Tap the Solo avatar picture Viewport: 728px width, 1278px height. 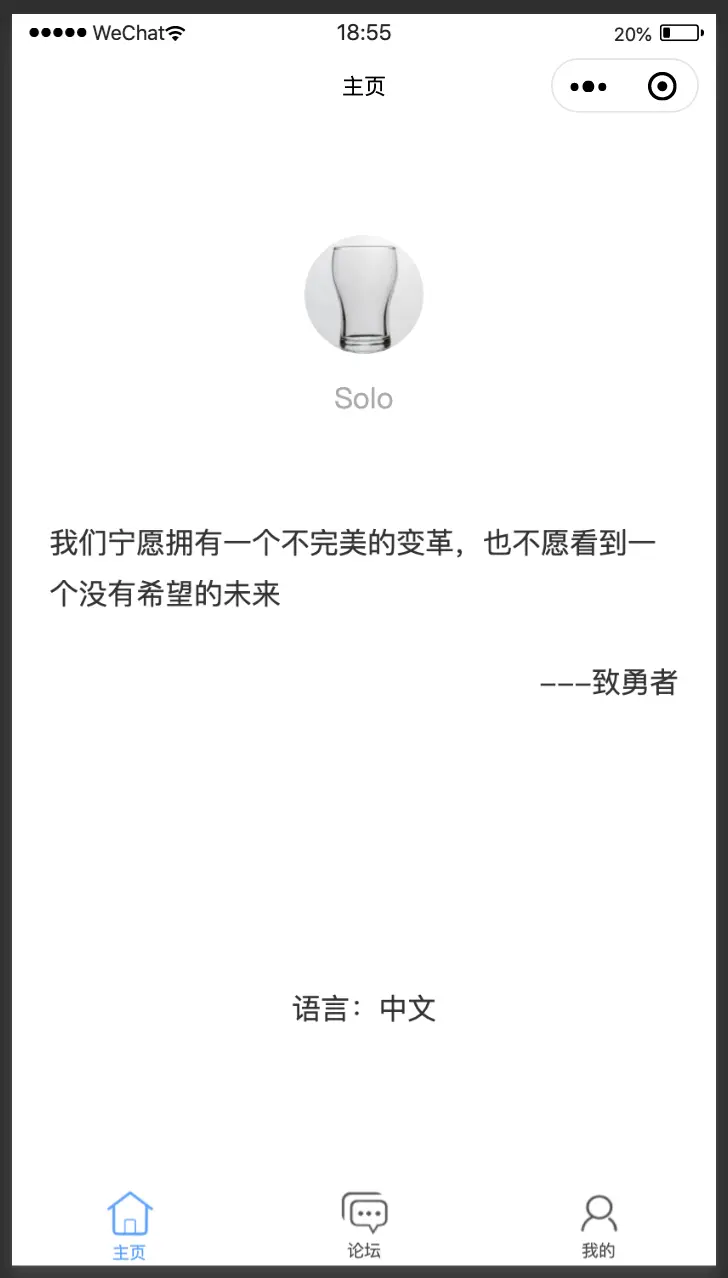[364, 295]
